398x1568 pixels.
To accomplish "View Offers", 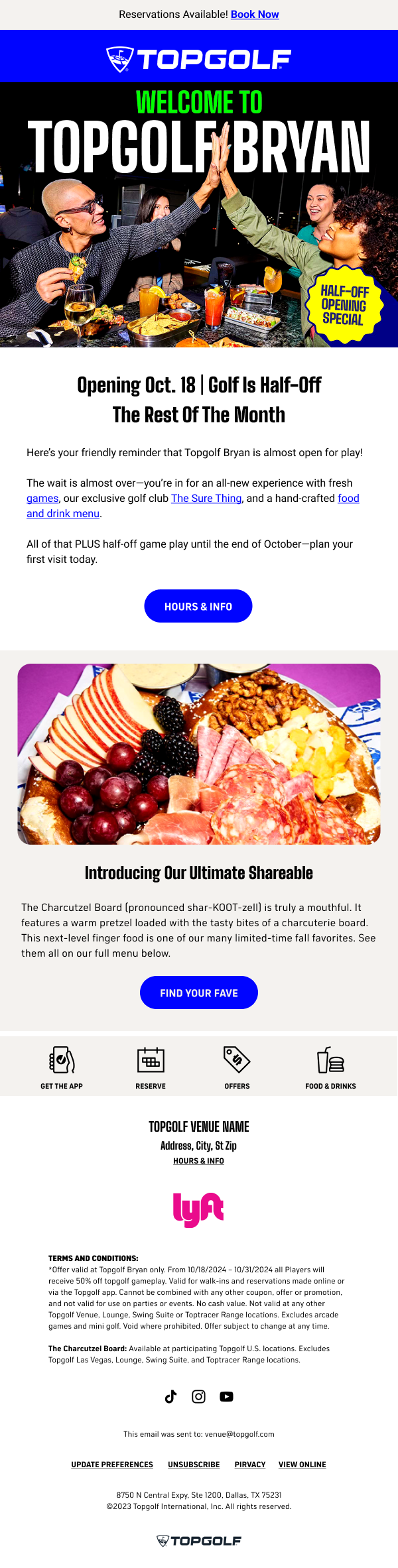I will pos(237,1066).
